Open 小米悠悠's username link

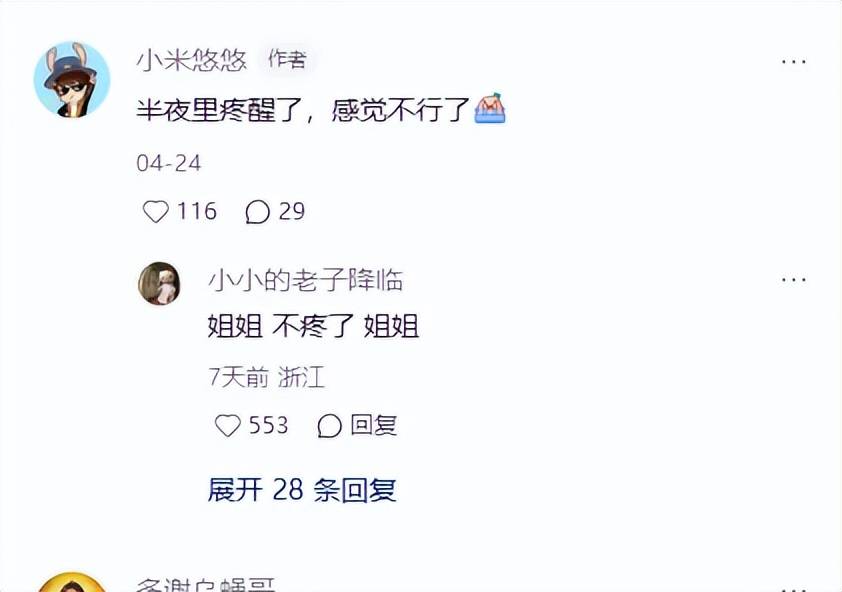[x=191, y=60]
